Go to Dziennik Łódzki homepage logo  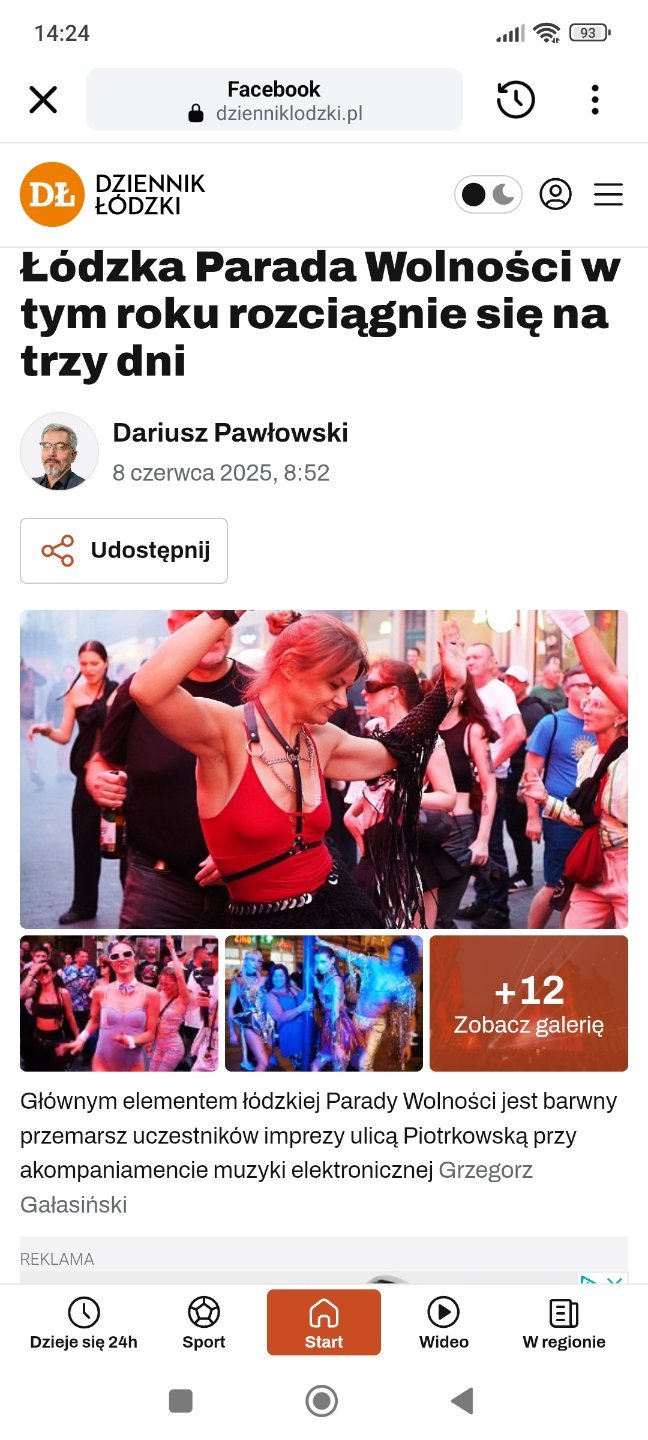(x=112, y=194)
